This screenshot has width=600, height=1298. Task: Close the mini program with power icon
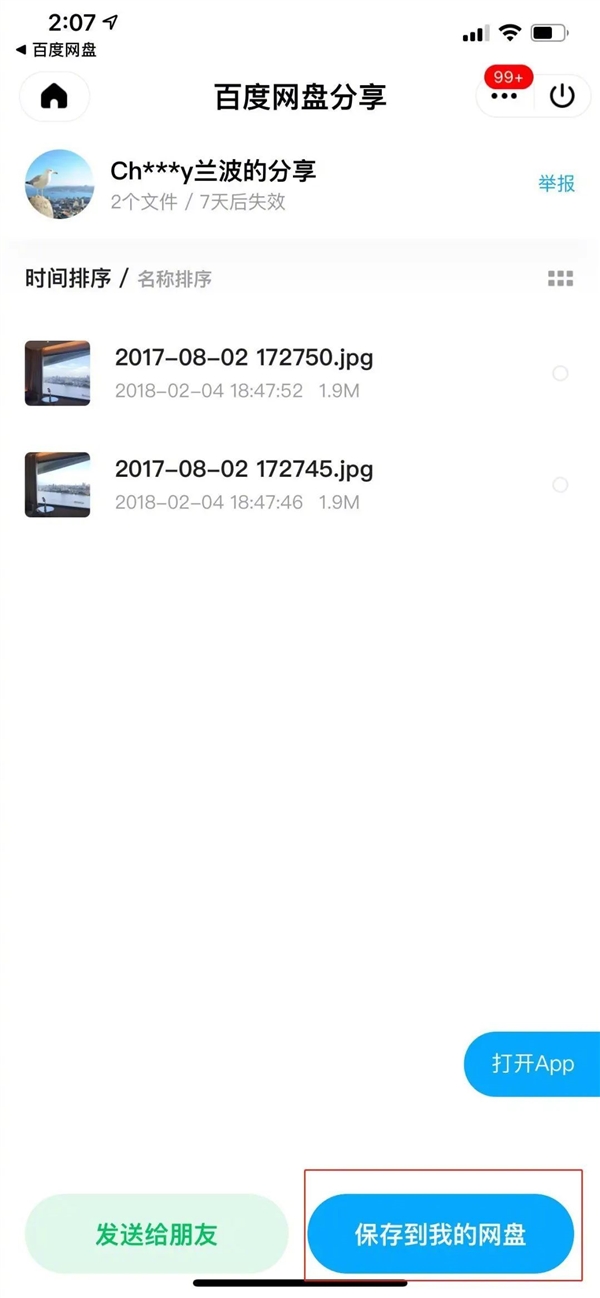tap(563, 96)
